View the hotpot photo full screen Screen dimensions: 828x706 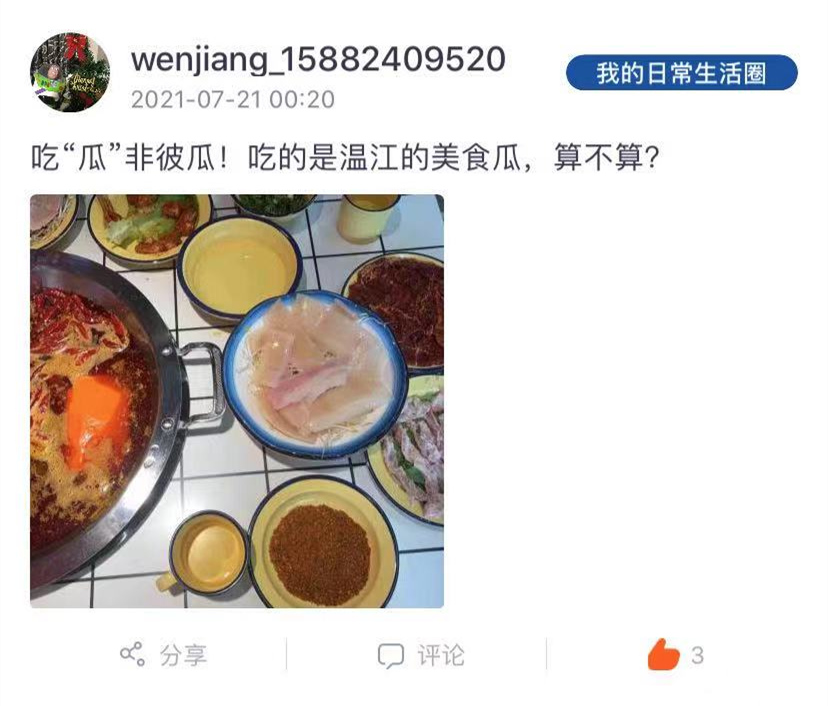point(237,400)
